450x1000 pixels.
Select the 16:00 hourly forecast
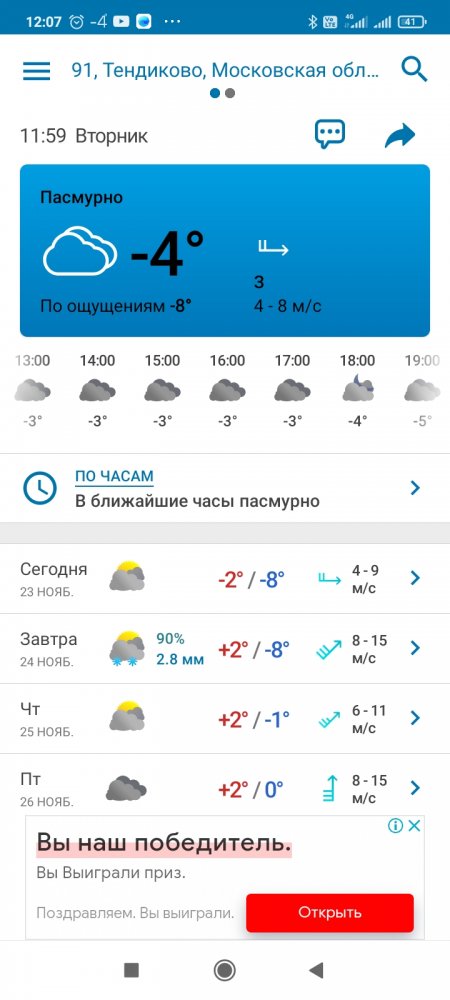[x=228, y=391]
